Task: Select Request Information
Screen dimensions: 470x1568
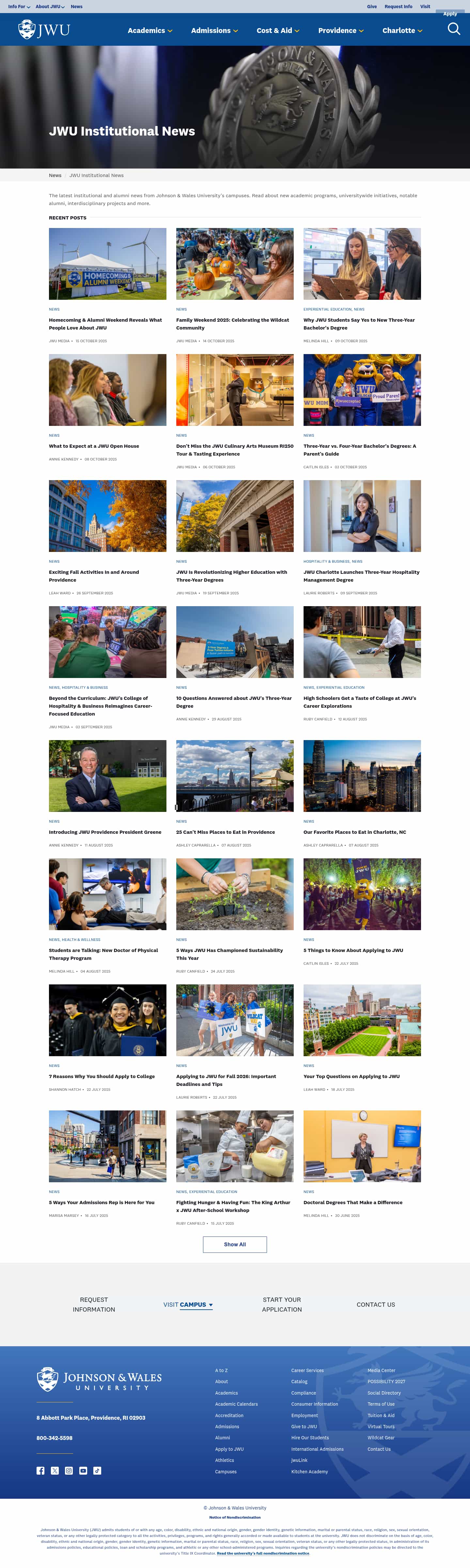Action: pos(94,1304)
